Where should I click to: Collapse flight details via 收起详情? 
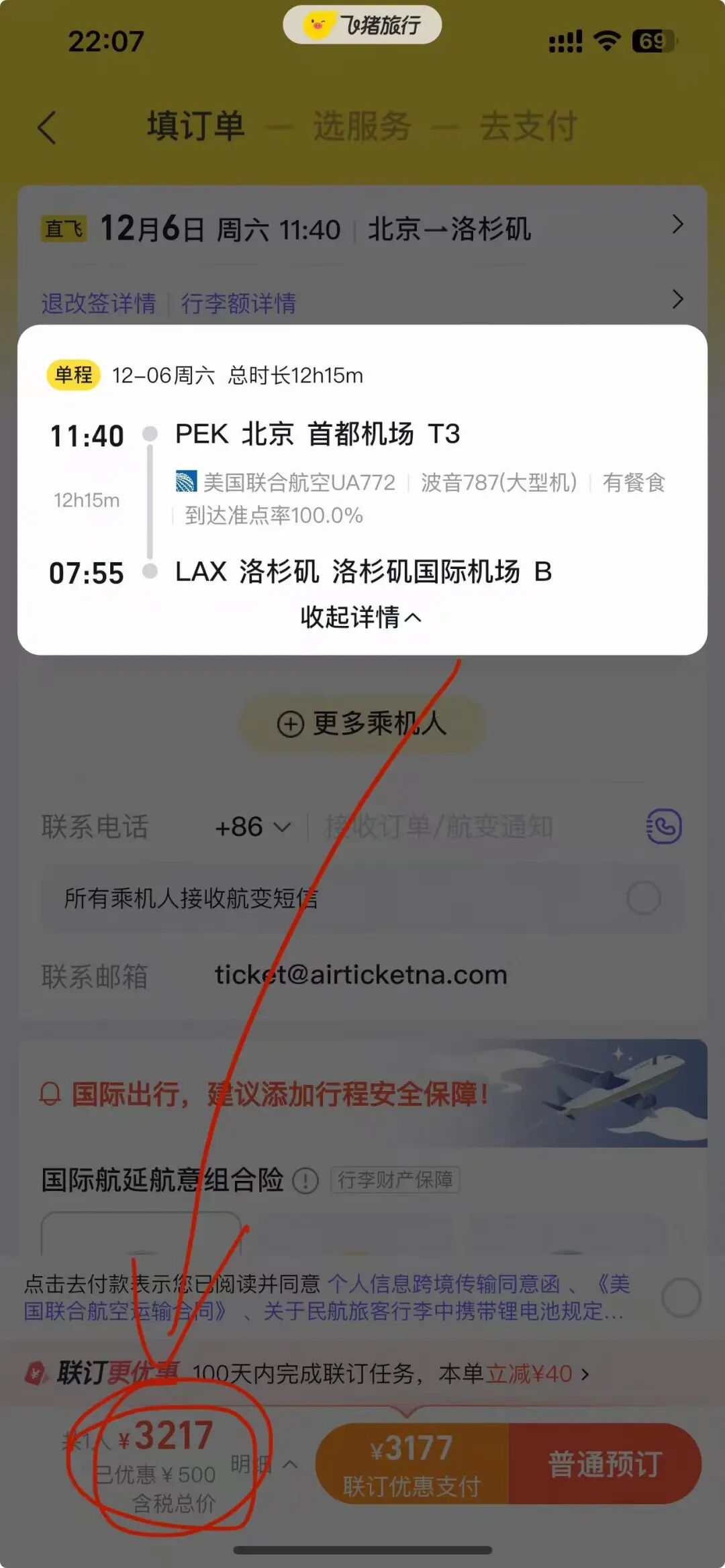click(x=360, y=617)
